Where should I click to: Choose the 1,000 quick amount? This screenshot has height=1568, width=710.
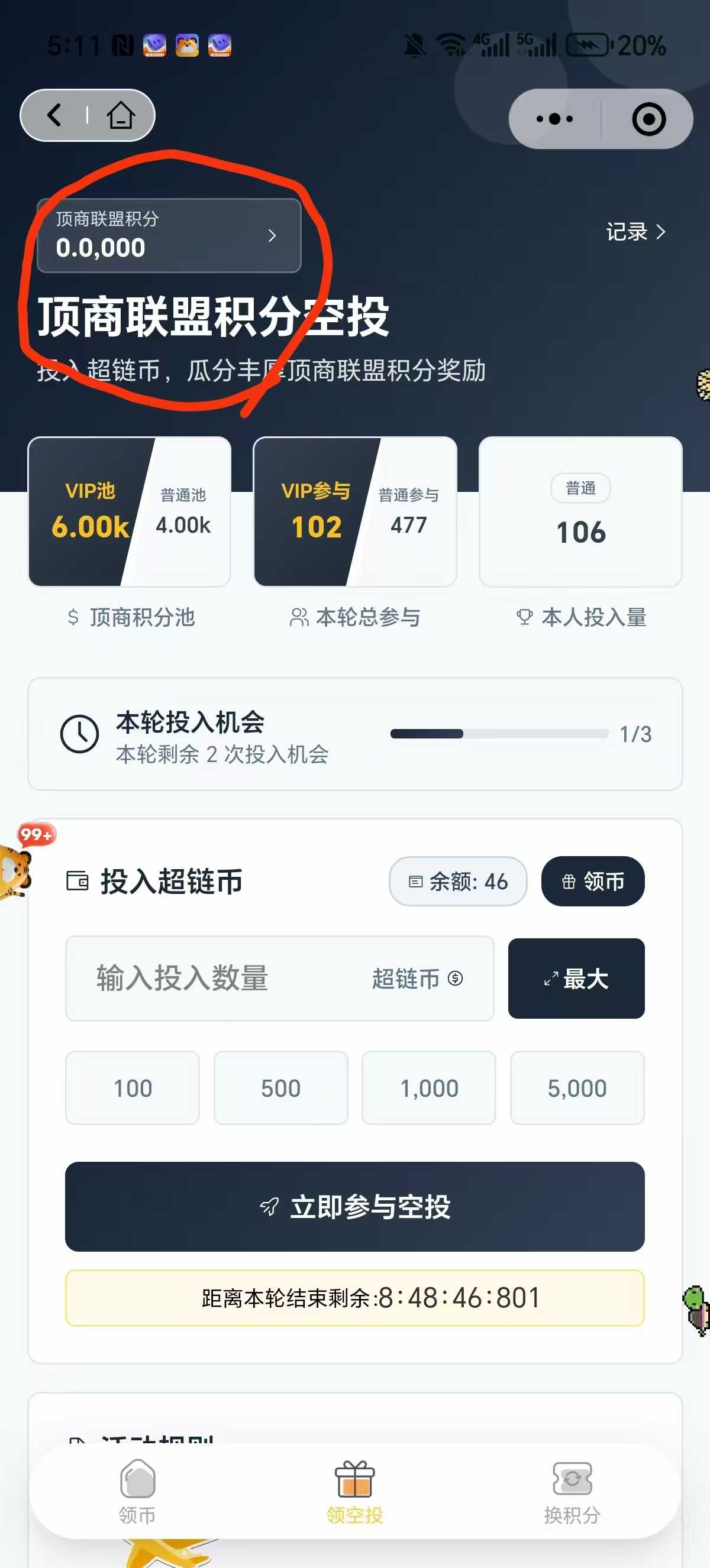coord(429,1088)
